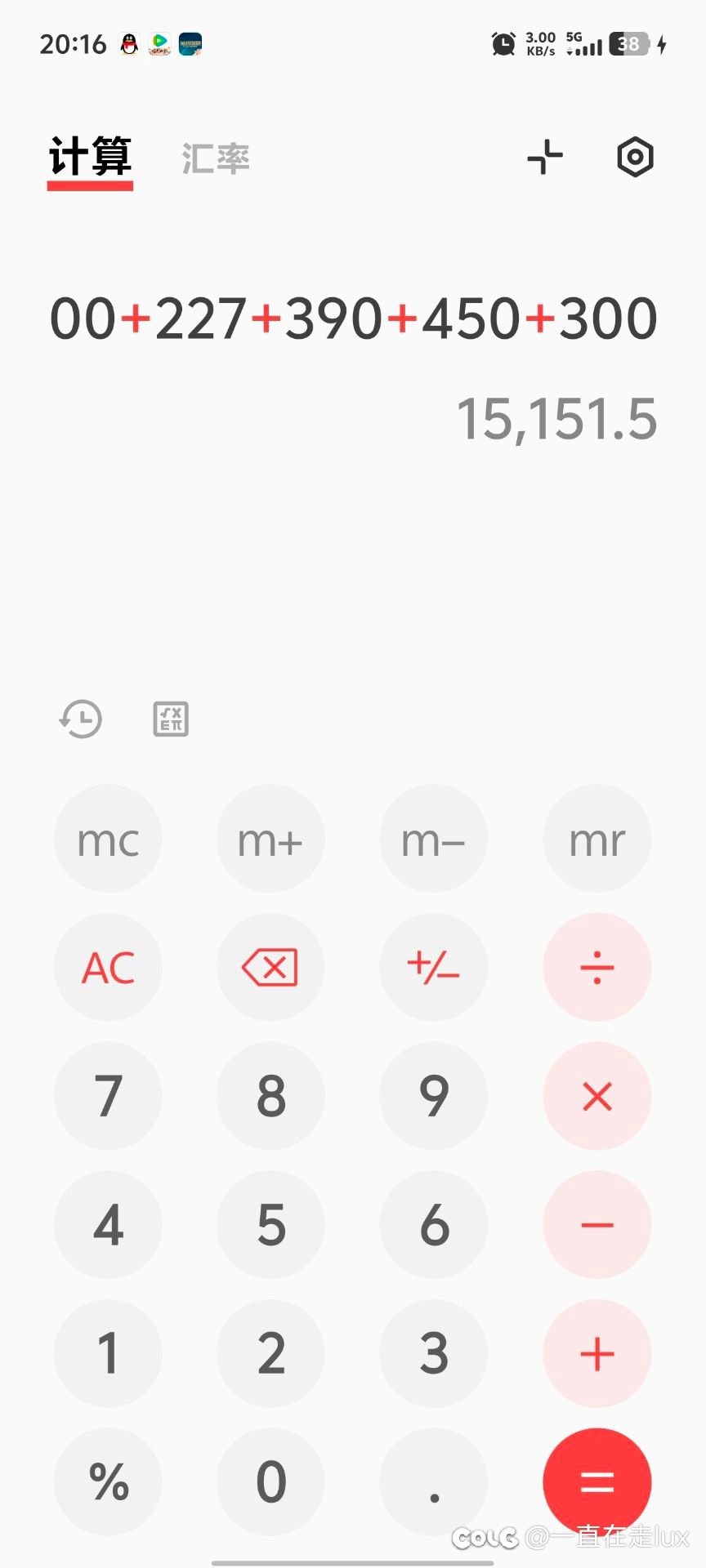Enter the digit 7

(108, 1096)
